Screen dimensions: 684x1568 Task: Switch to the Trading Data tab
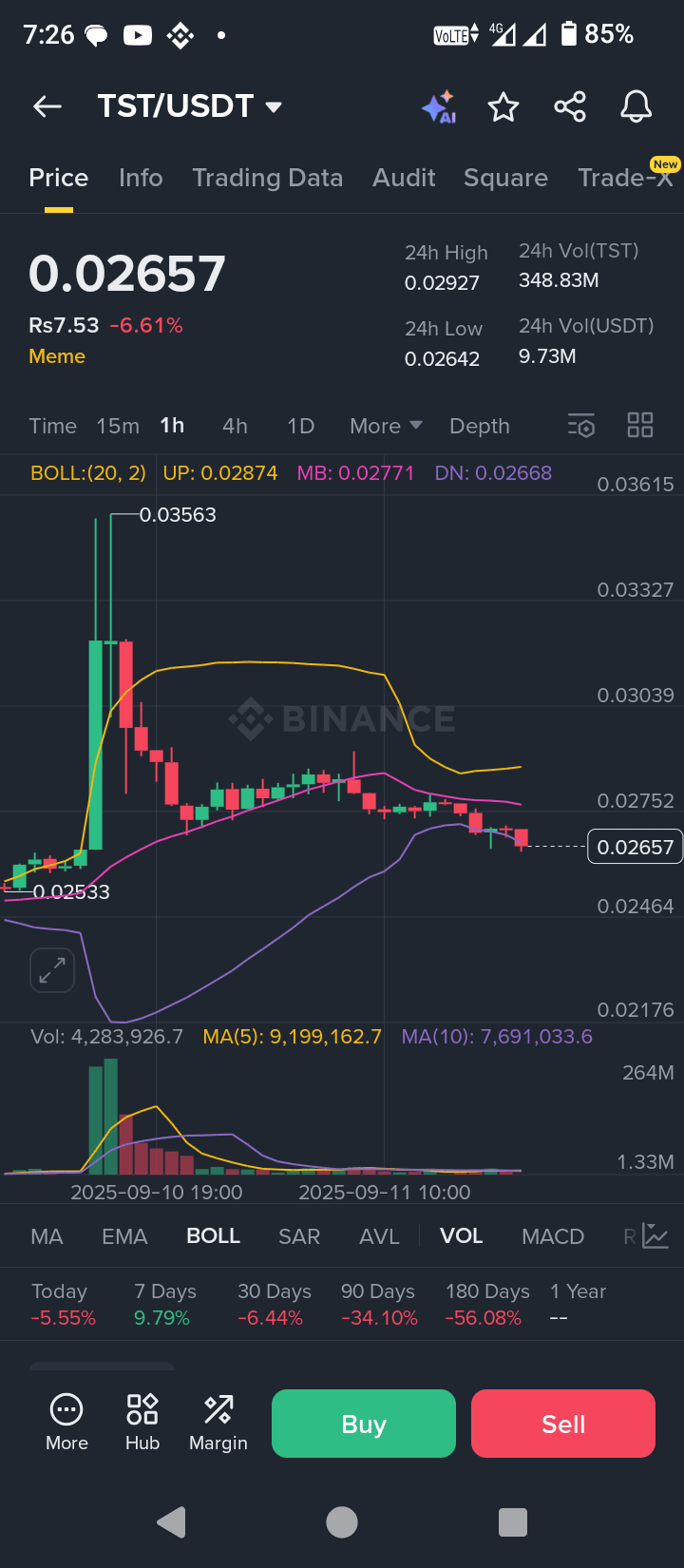pyautogui.click(x=267, y=178)
